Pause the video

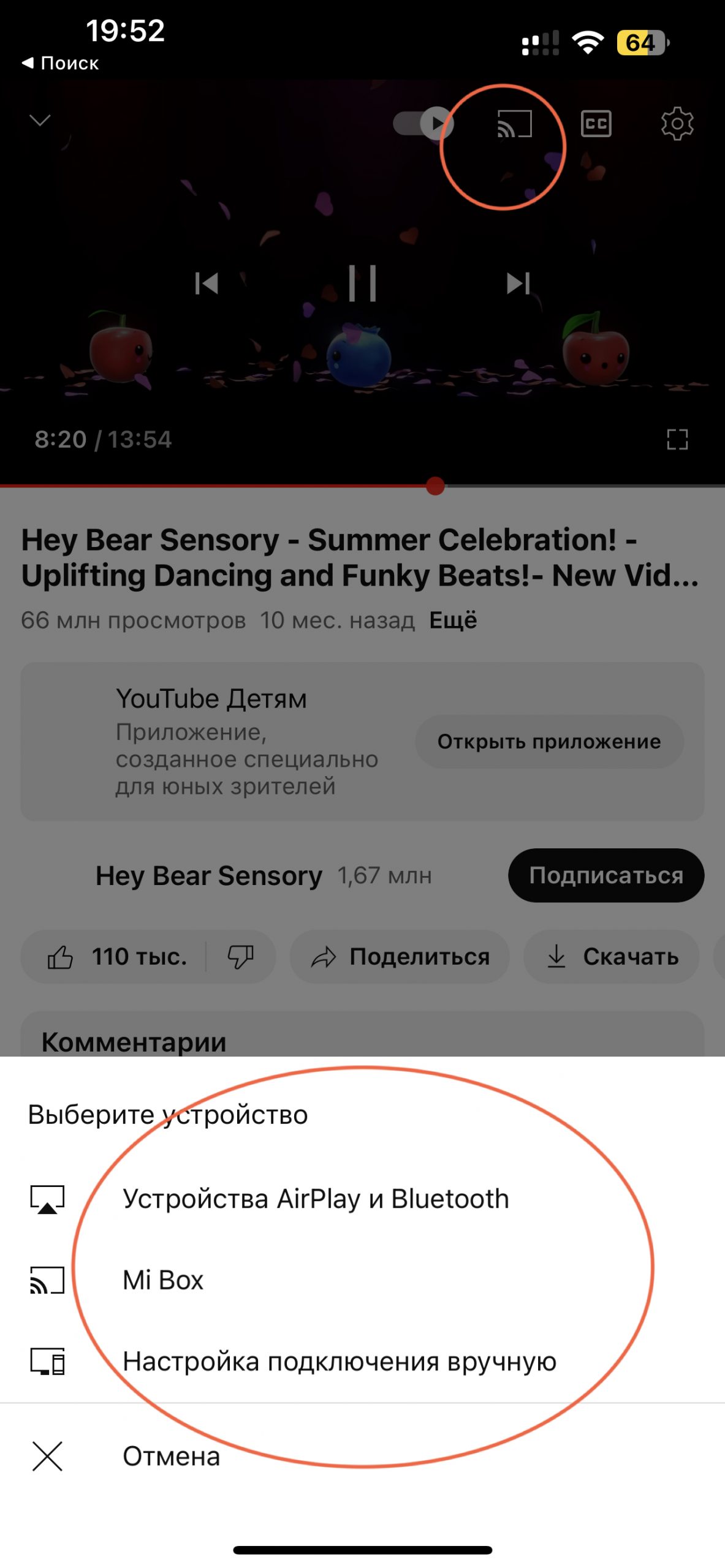362,283
